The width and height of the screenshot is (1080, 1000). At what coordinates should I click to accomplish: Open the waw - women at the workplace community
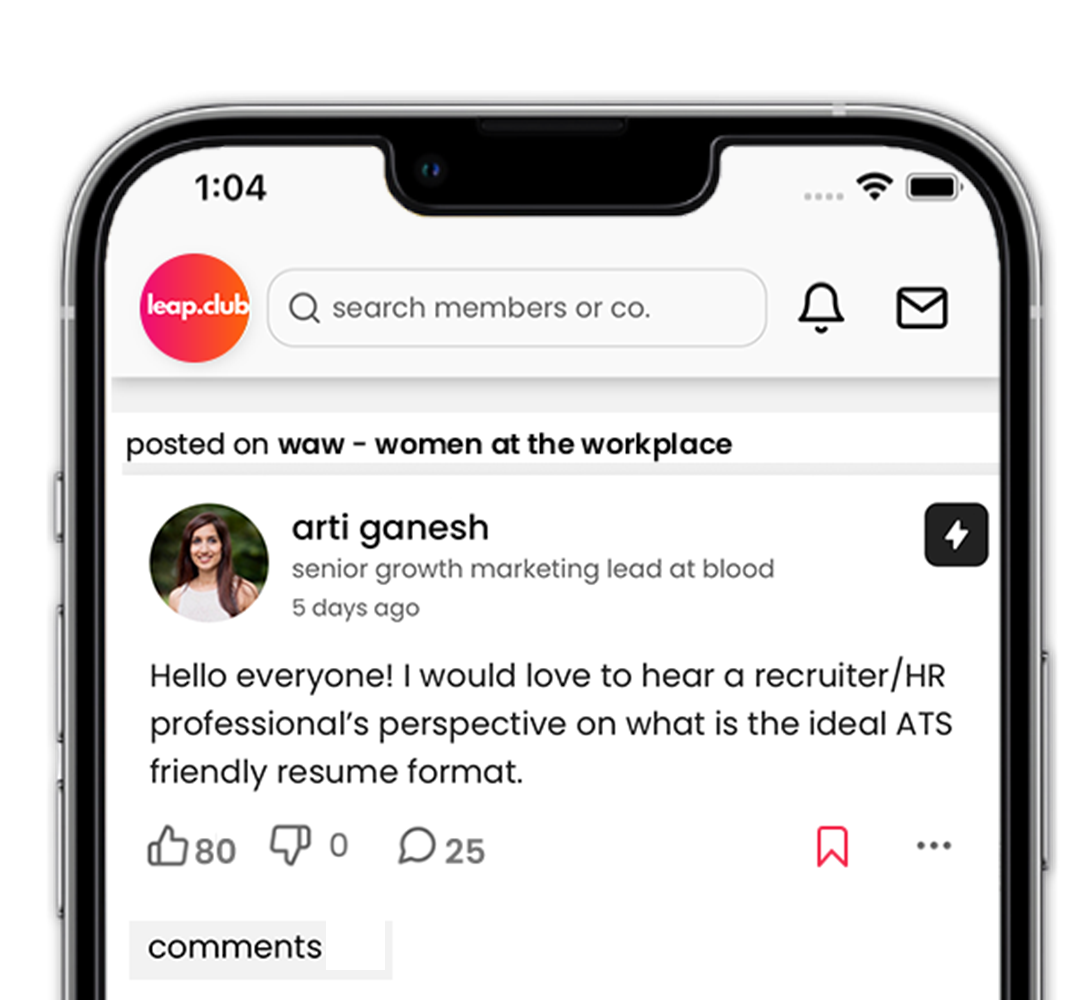click(x=504, y=444)
